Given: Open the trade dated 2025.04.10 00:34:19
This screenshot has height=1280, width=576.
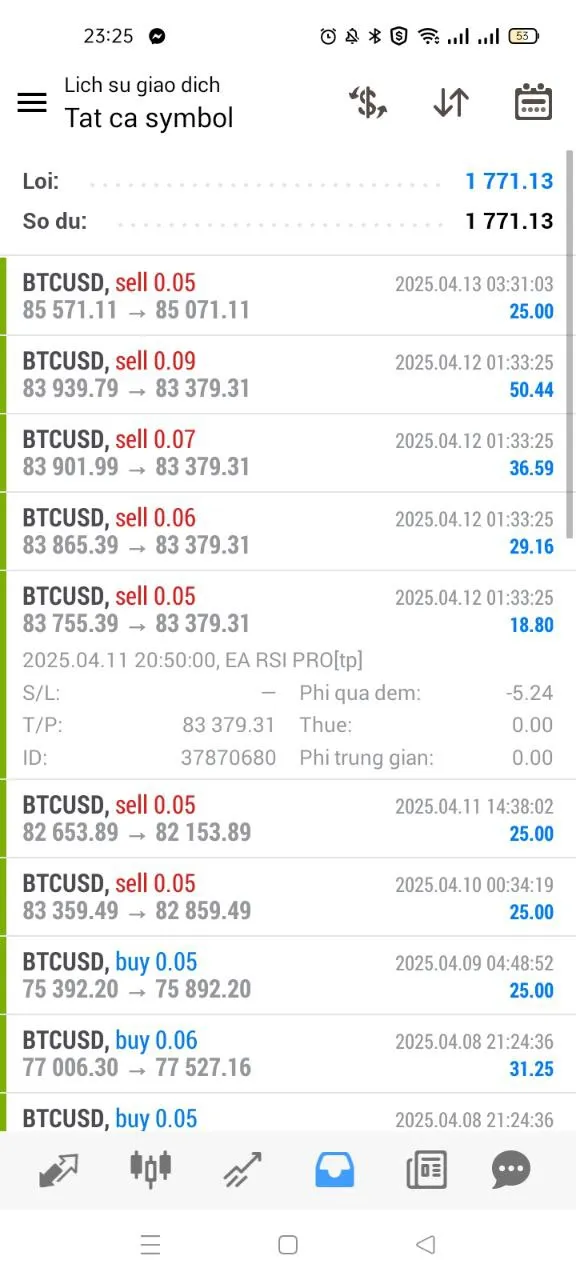Looking at the screenshot, I should (x=288, y=897).
